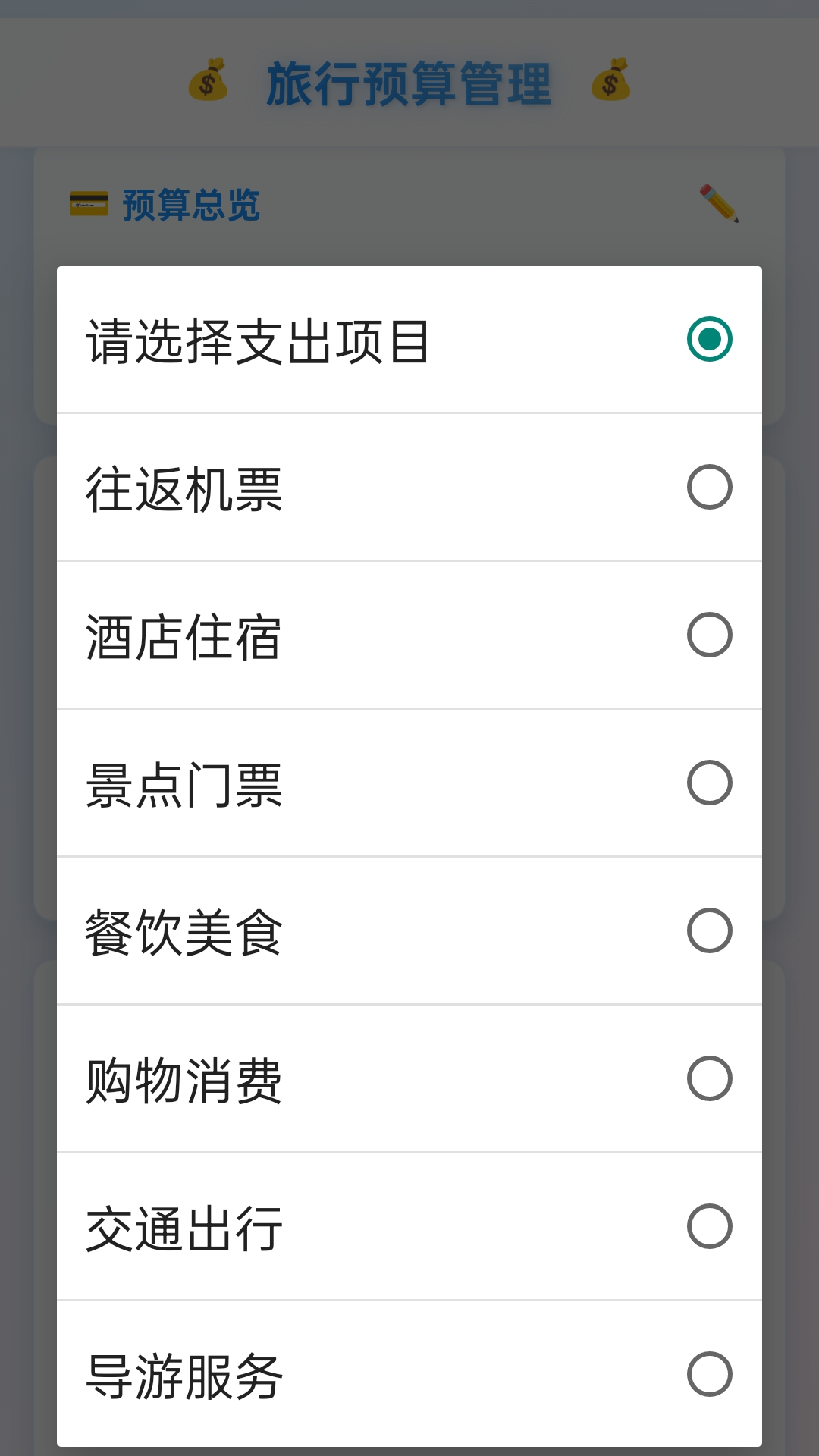Pick 景点门票 from the list
Viewport: 819px width, 1456px height.
[409, 783]
